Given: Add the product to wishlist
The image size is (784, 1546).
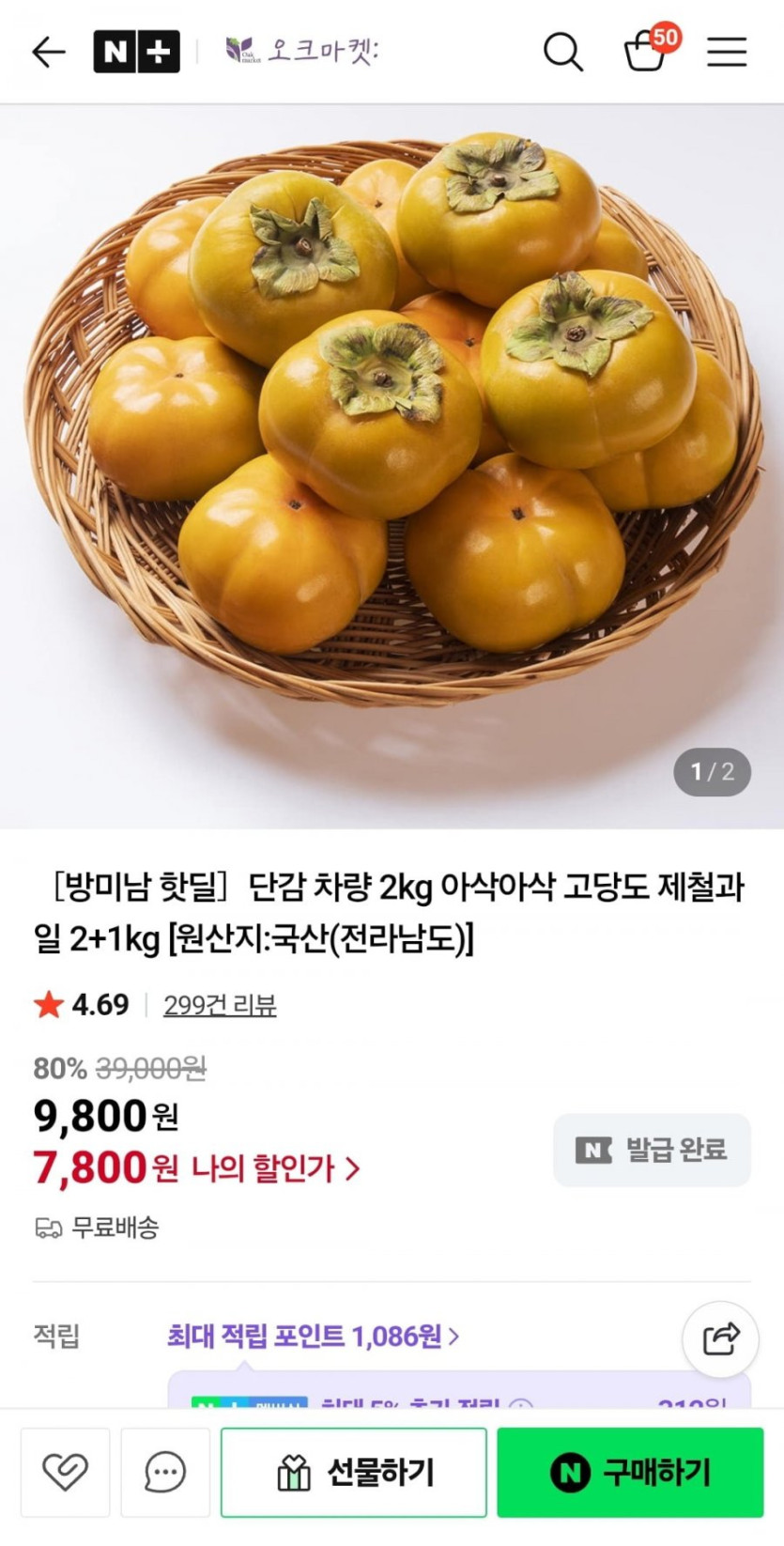Looking at the screenshot, I should point(65,1472).
